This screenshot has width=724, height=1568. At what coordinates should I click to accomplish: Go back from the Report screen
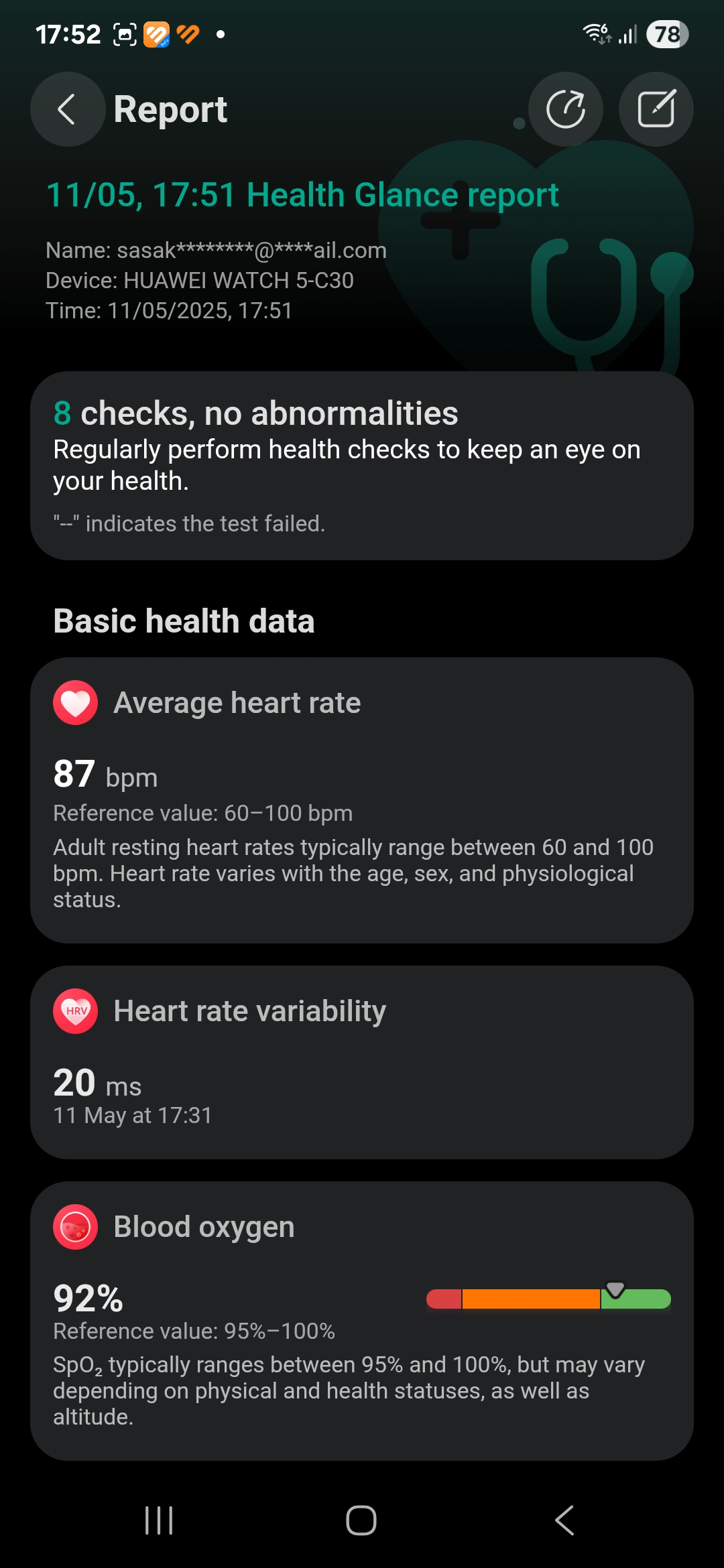(68, 109)
